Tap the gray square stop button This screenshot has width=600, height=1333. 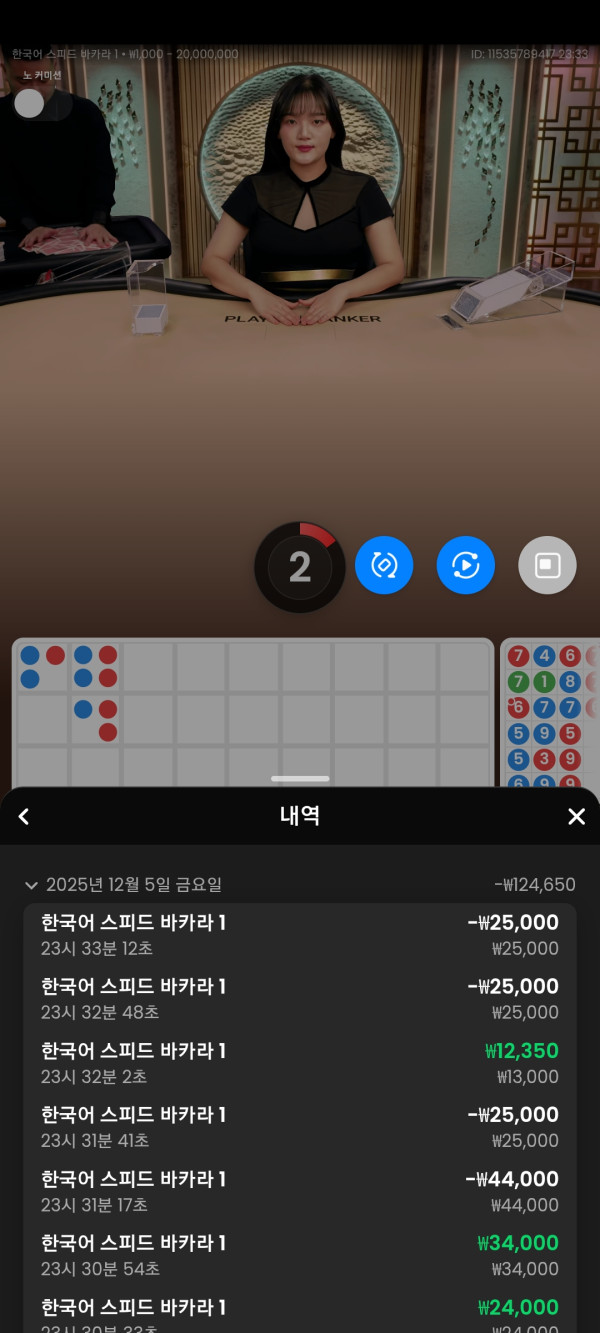point(547,565)
